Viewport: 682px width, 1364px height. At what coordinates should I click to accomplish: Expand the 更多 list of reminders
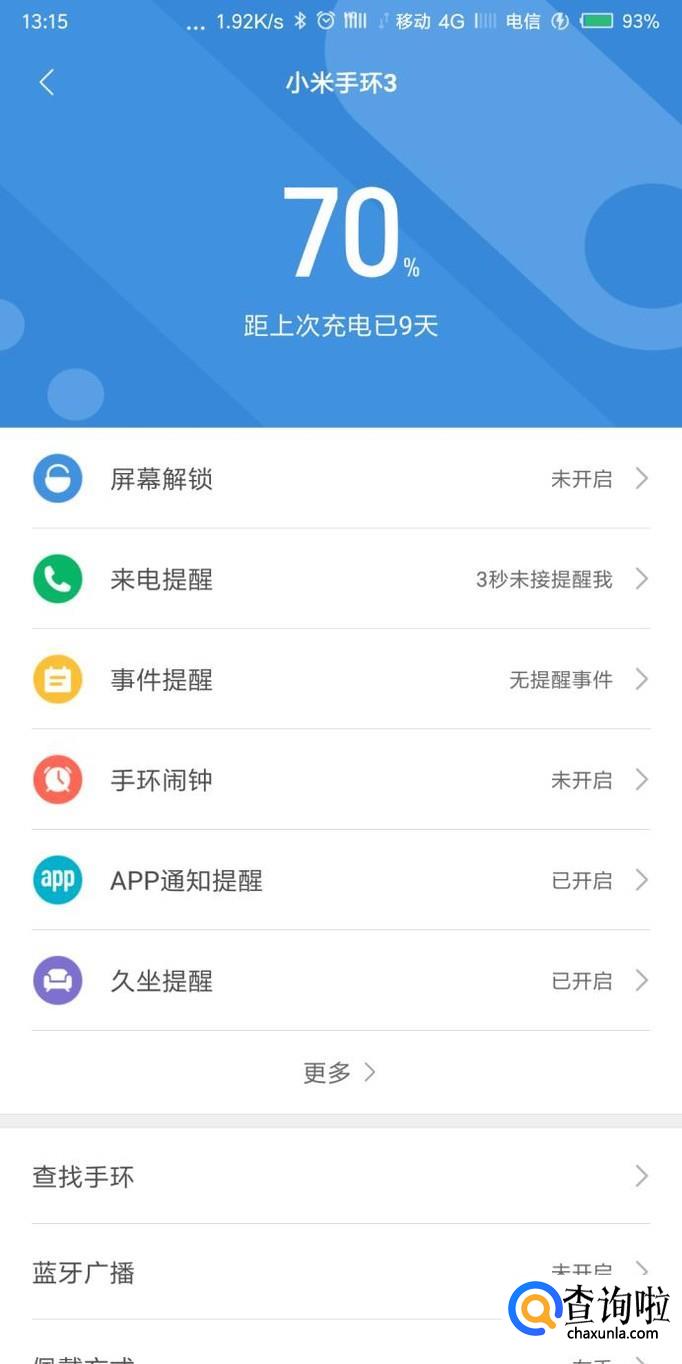pyautogui.click(x=340, y=1073)
